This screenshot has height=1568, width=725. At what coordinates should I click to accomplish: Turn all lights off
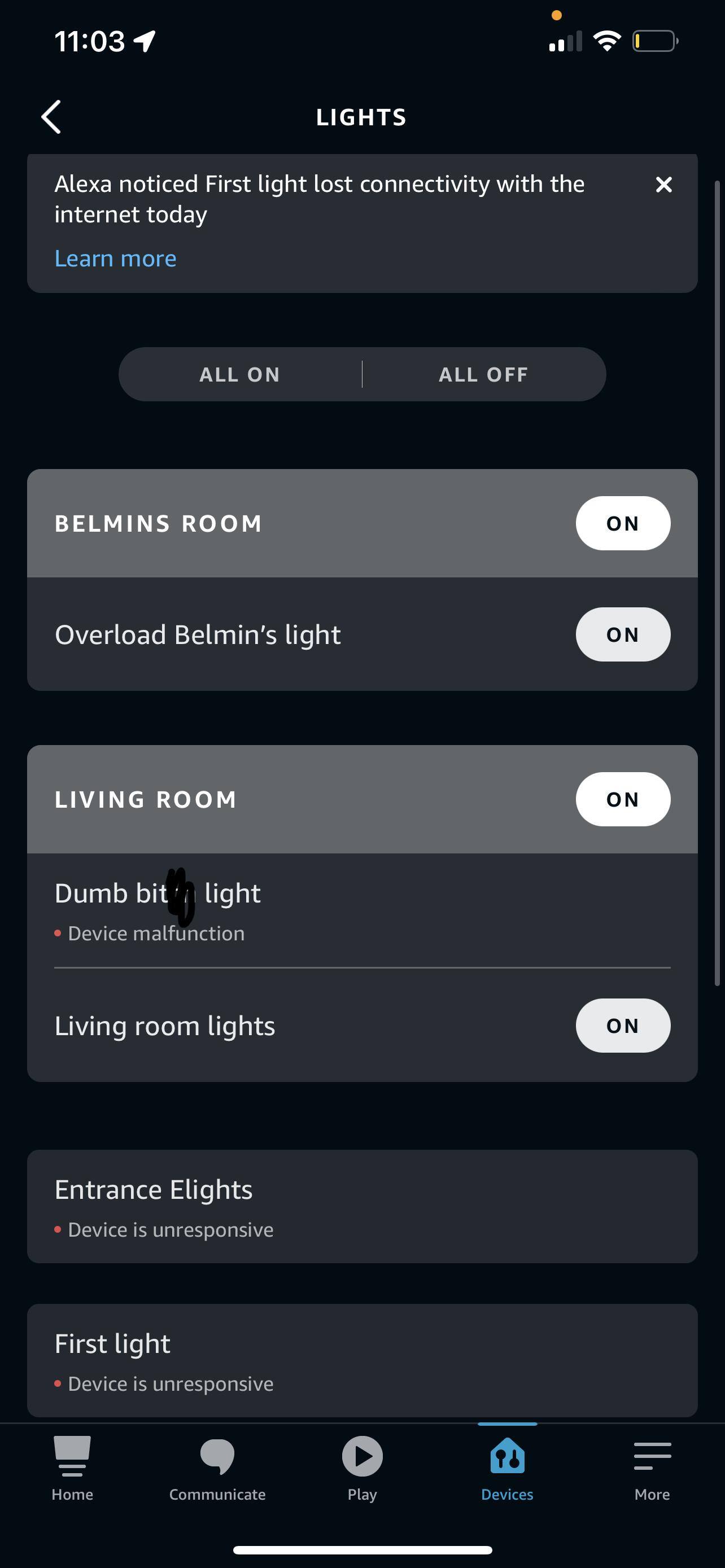coord(483,374)
